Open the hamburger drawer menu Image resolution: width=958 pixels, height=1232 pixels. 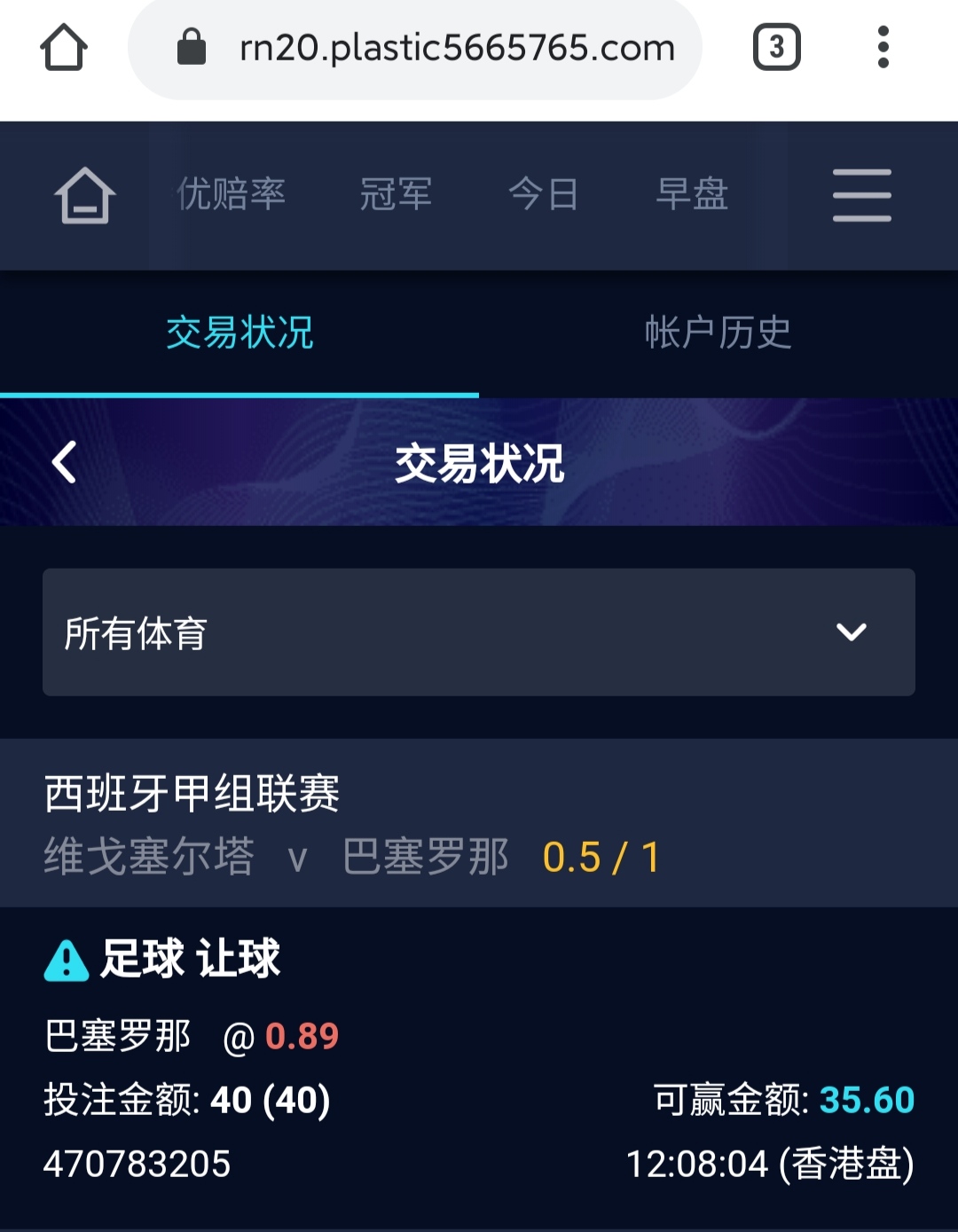tap(861, 195)
